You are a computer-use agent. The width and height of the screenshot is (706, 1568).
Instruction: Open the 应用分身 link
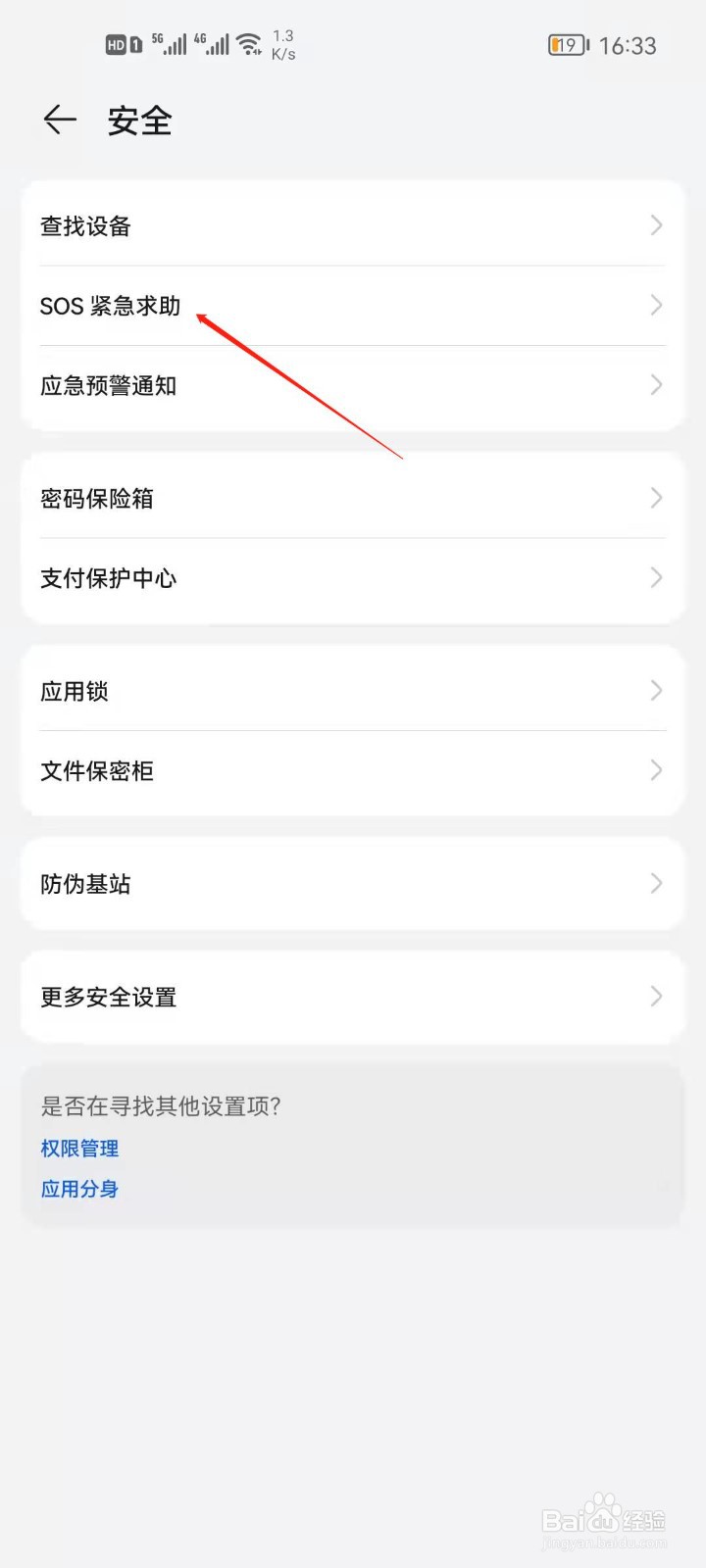79,1189
